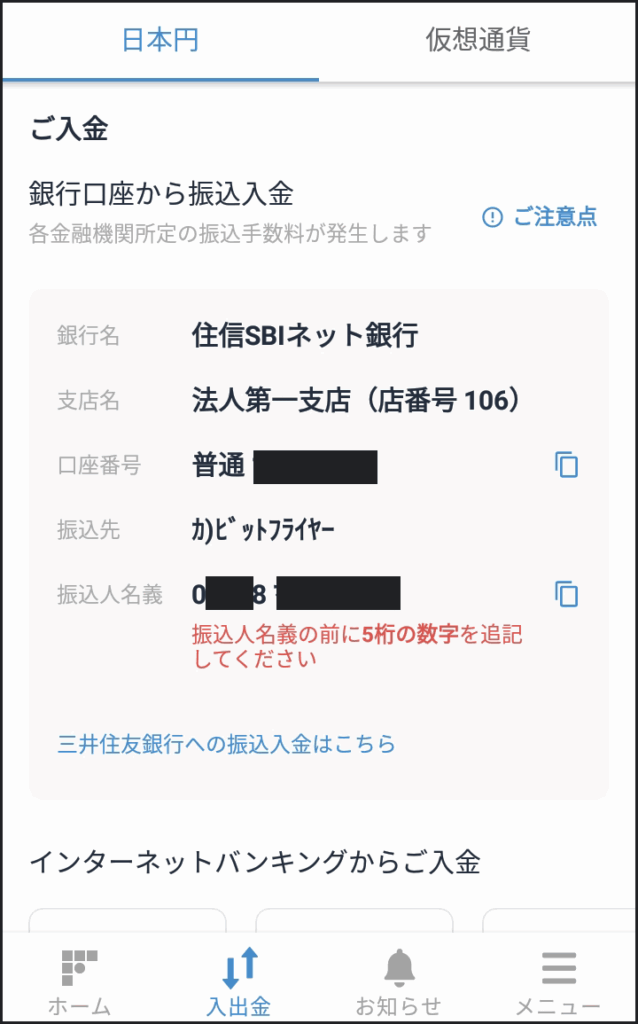Open the ご注意点 notice
Image resolution: width=638 pixels, height=1024 pixels.
[540, 217]
